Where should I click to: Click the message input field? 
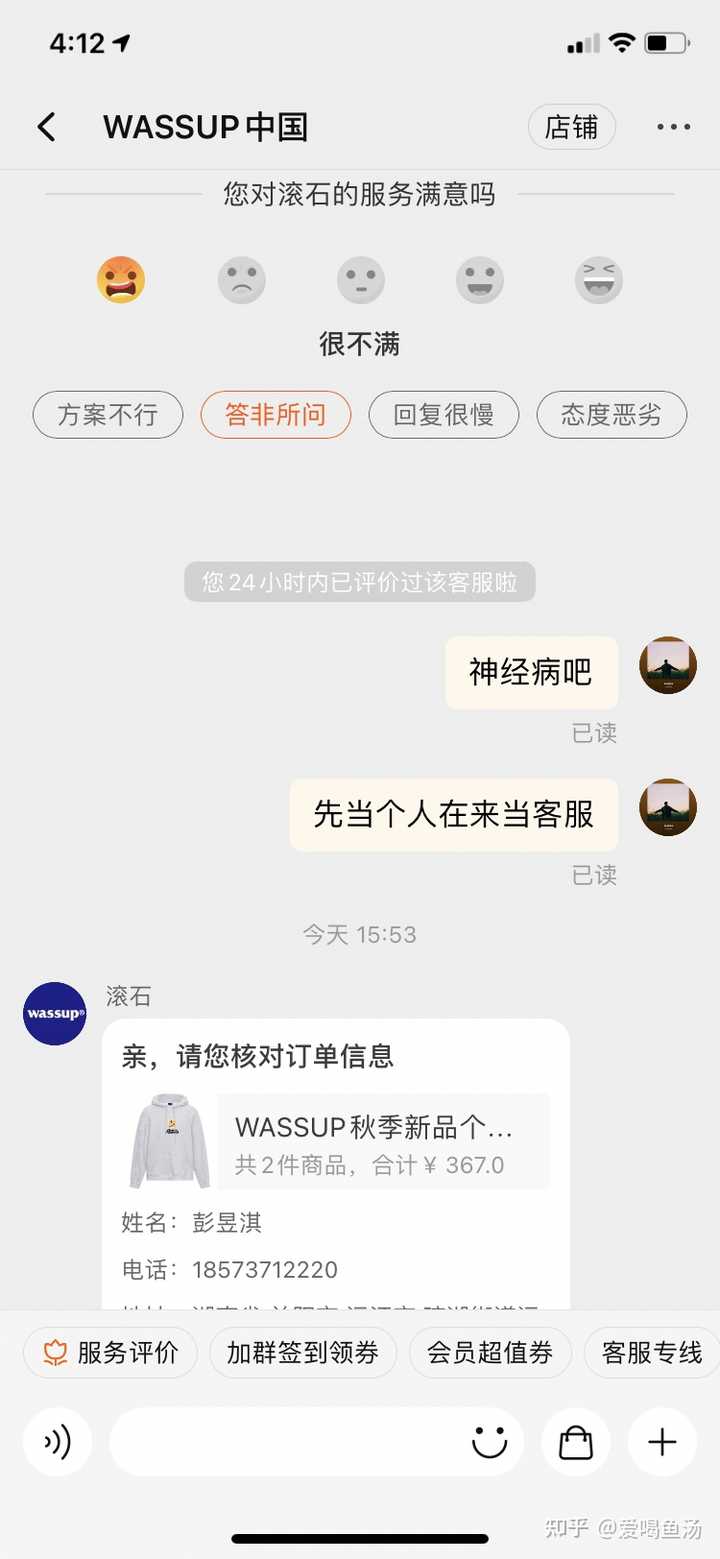click(x=300, y=1442)
